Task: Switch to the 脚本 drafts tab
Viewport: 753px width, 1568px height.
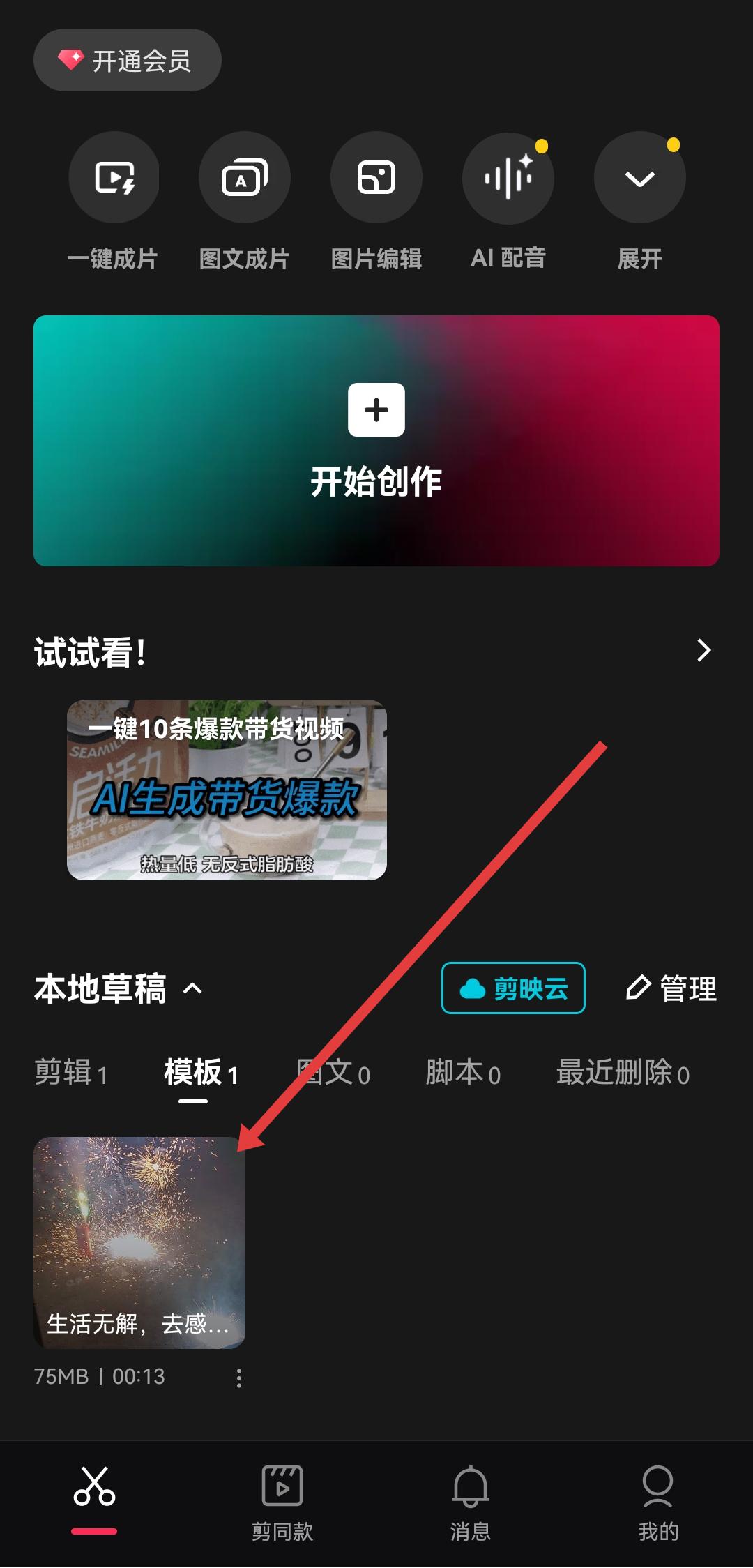Action: (x=463, y=1073)
